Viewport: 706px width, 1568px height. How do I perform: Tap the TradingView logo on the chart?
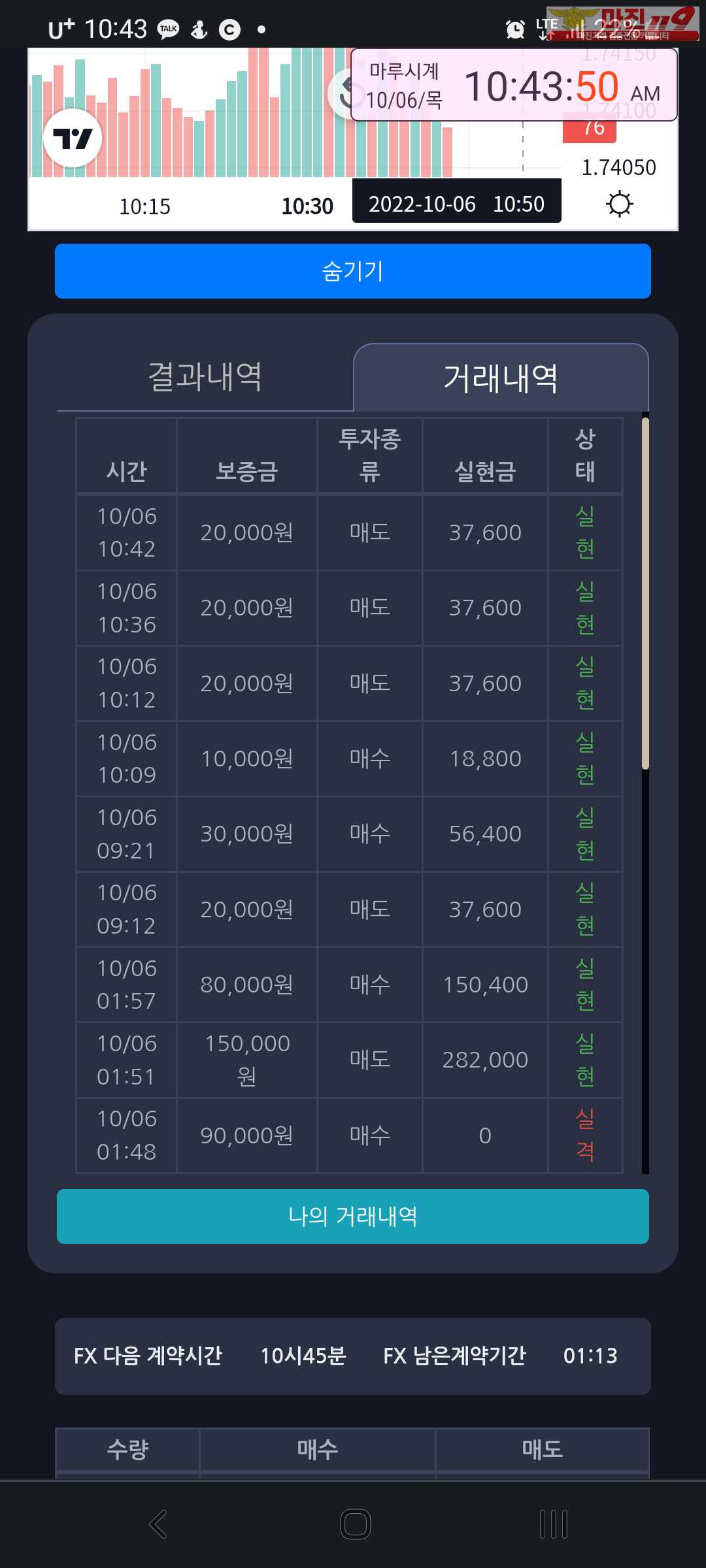73,139
